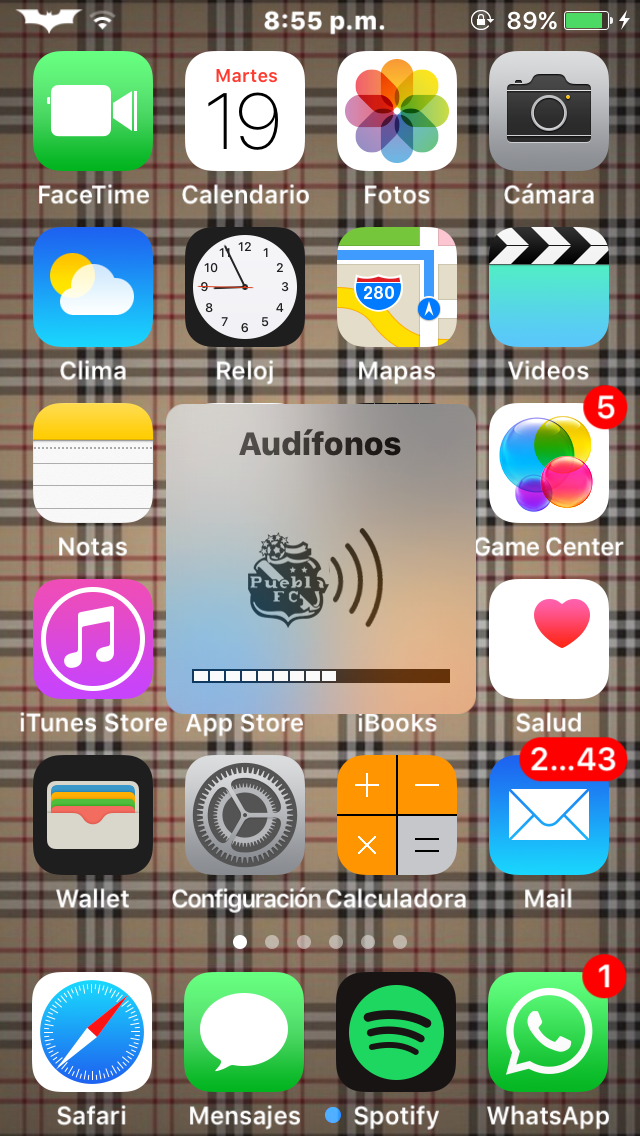
Task: Launch the Calculadora app
Action: click(x=397, y=815)
